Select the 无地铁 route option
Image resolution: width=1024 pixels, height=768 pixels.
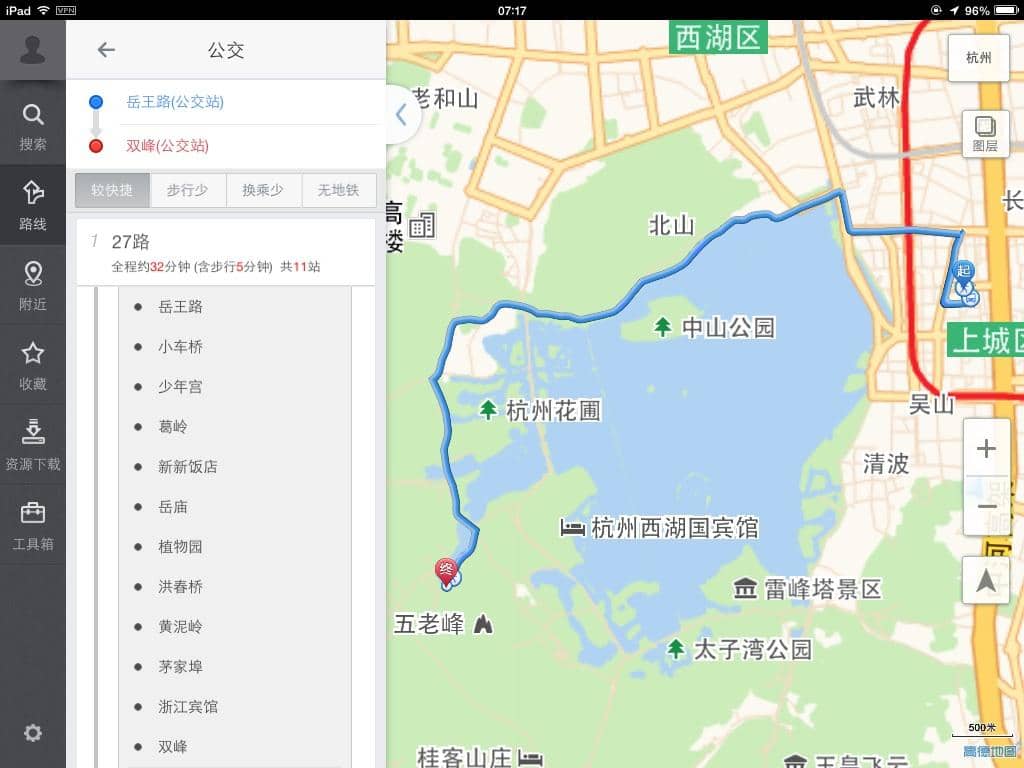(338, 190)
